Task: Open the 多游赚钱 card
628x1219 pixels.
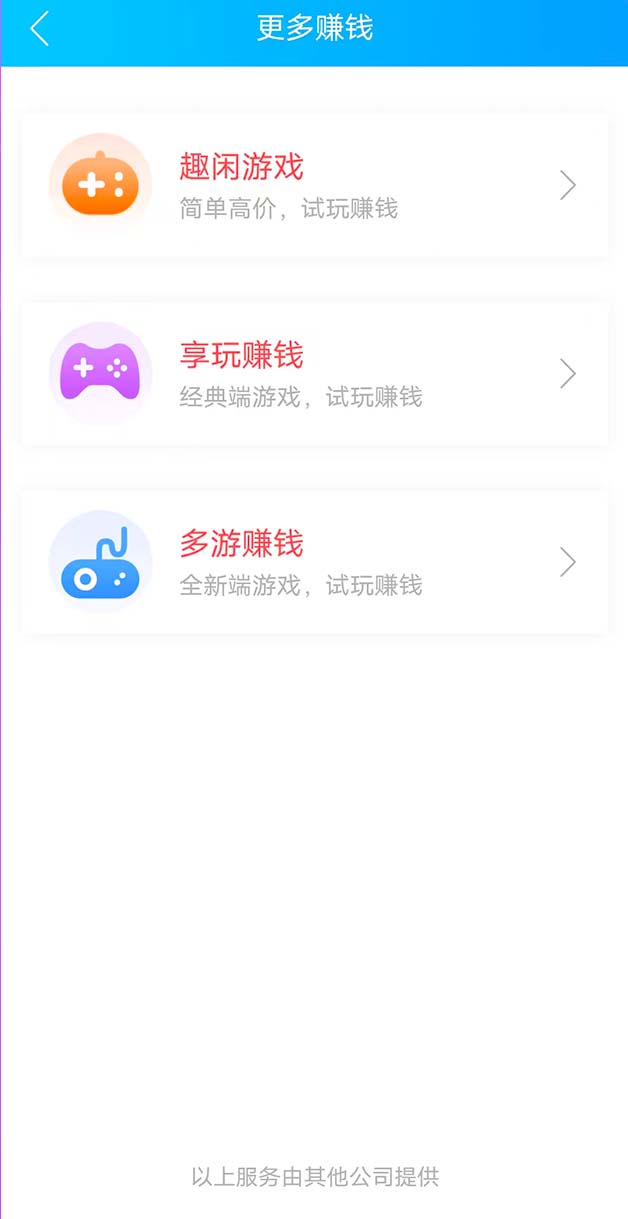Action: pyautogui.click(x=314, y=562)
